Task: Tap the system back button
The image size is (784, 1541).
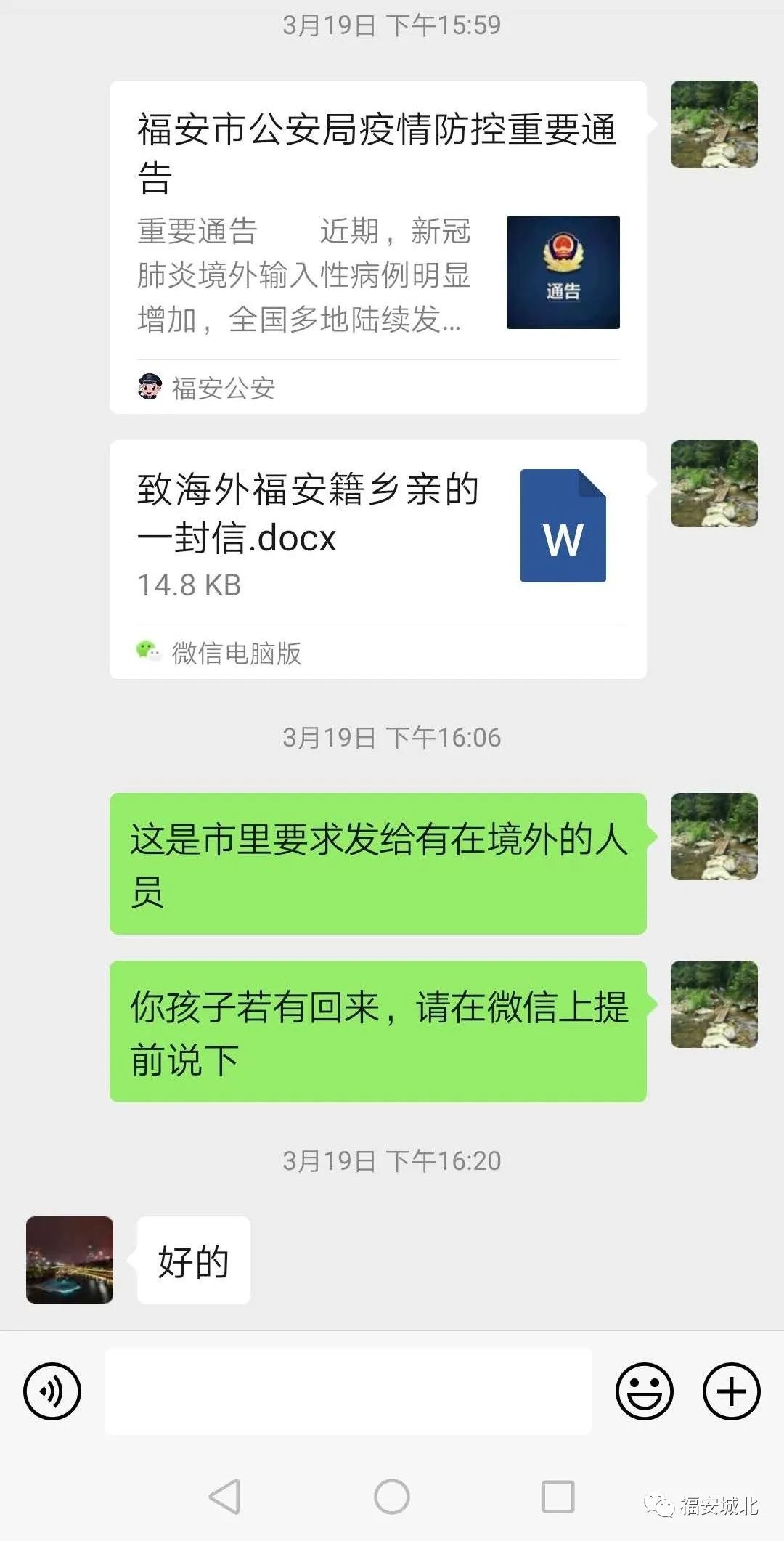Action: coord(225,1496)
